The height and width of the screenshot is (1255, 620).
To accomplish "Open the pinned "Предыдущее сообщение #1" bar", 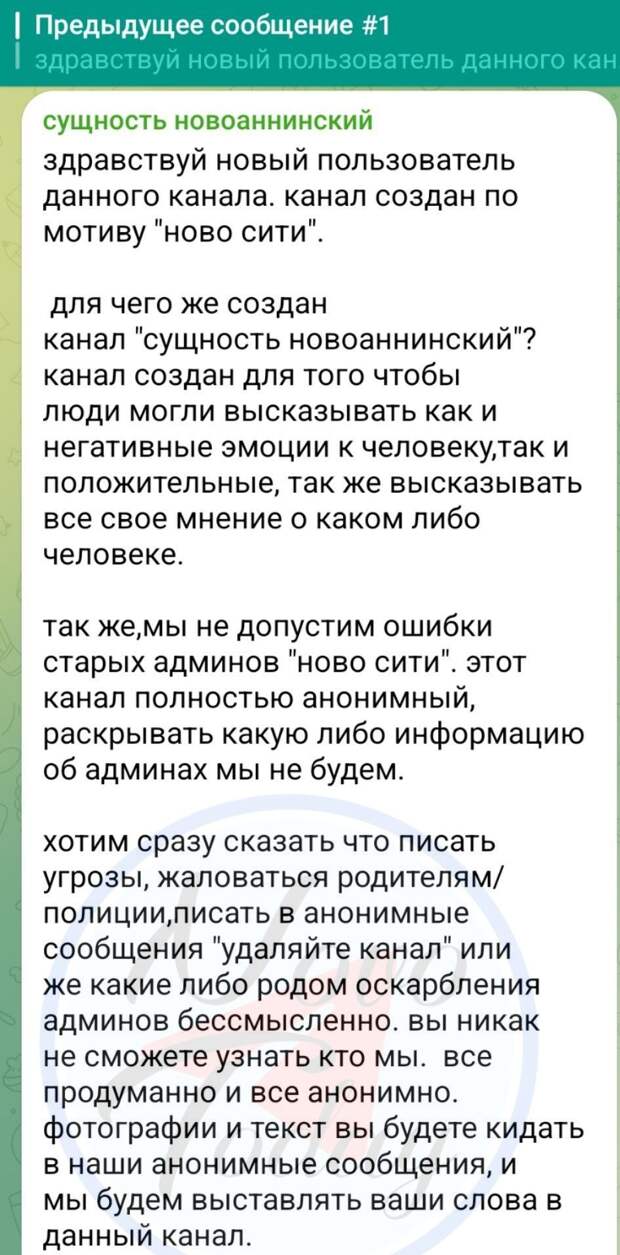I will (x=310, y=41).
